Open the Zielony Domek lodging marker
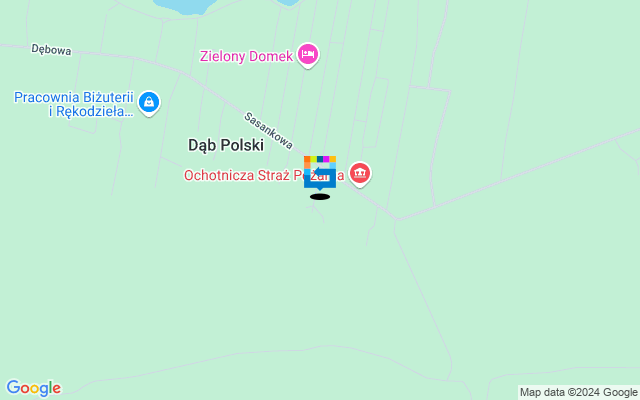 click(308, 54)
